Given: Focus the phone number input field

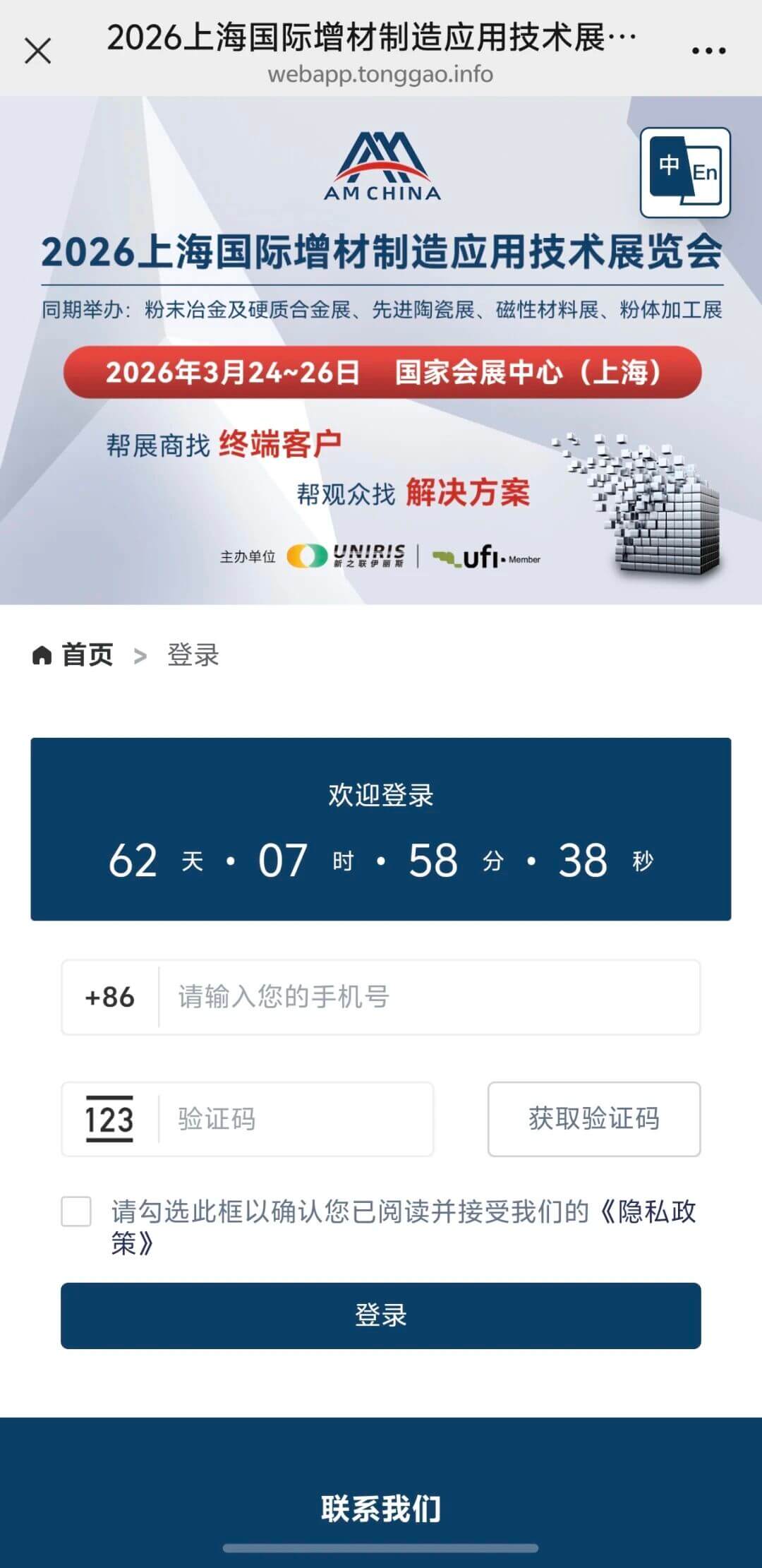Looking at the screenshot, I should pyautogui.click(x=427, y=997).
